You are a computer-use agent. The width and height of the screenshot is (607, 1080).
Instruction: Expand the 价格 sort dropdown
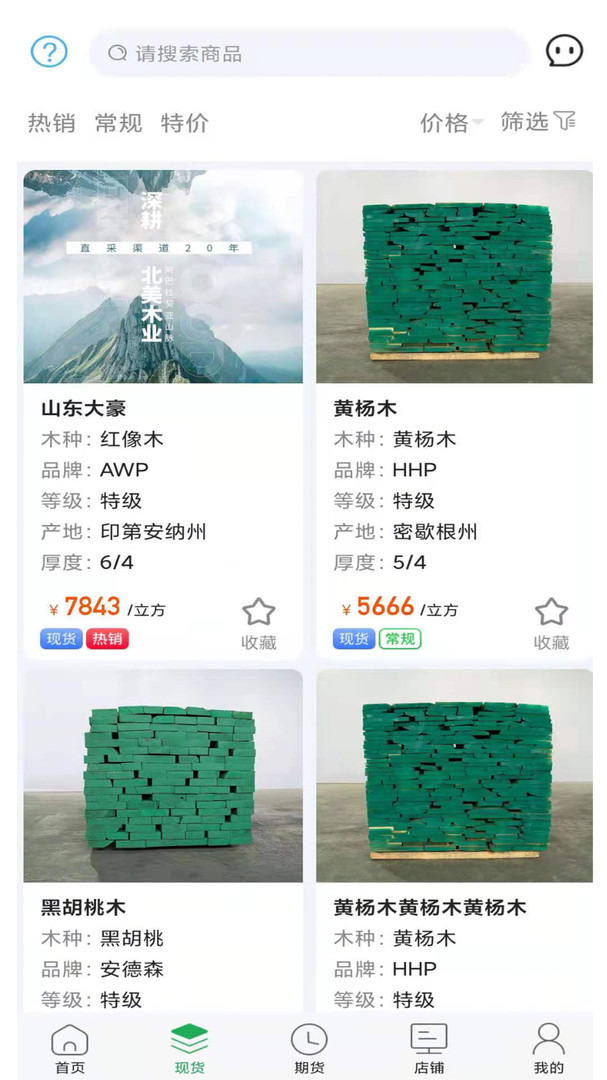pyautogui.click(x=451, y=123)
